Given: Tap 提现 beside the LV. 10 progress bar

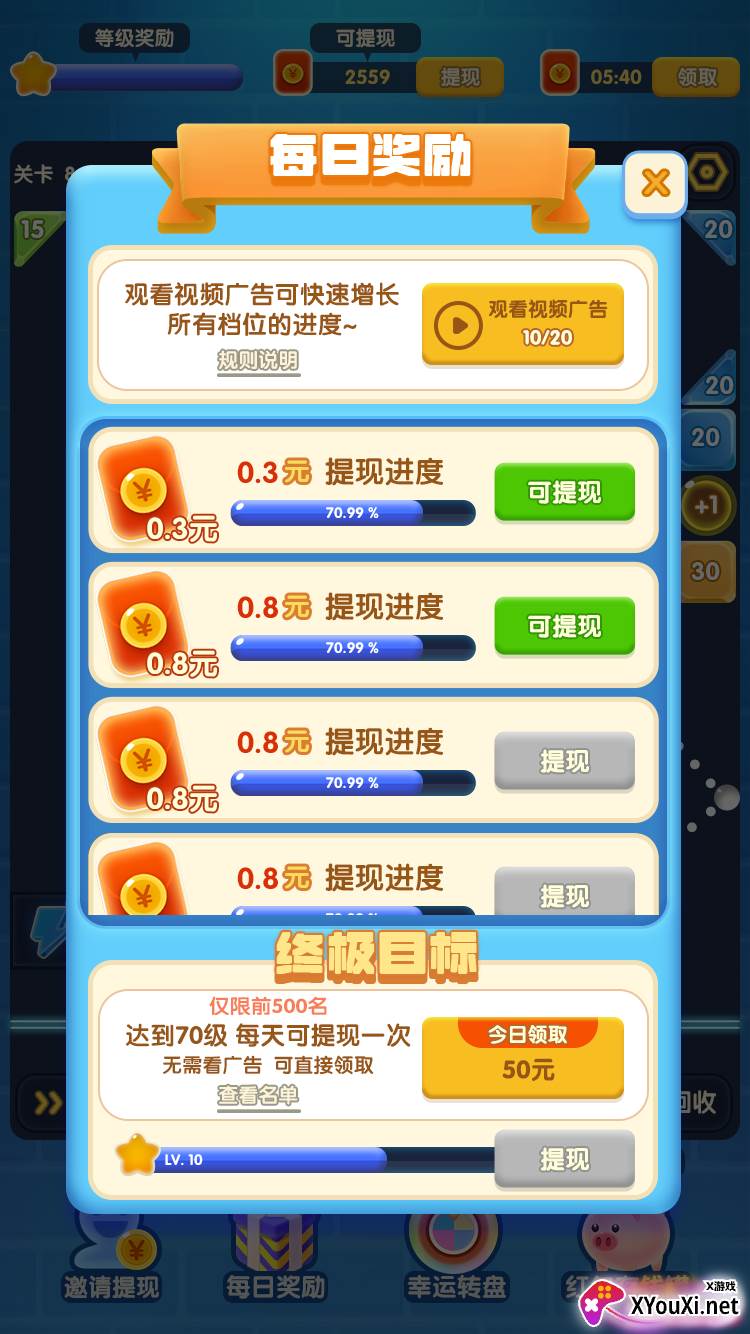Looking at the screenshot, I should click(565, 1159).
